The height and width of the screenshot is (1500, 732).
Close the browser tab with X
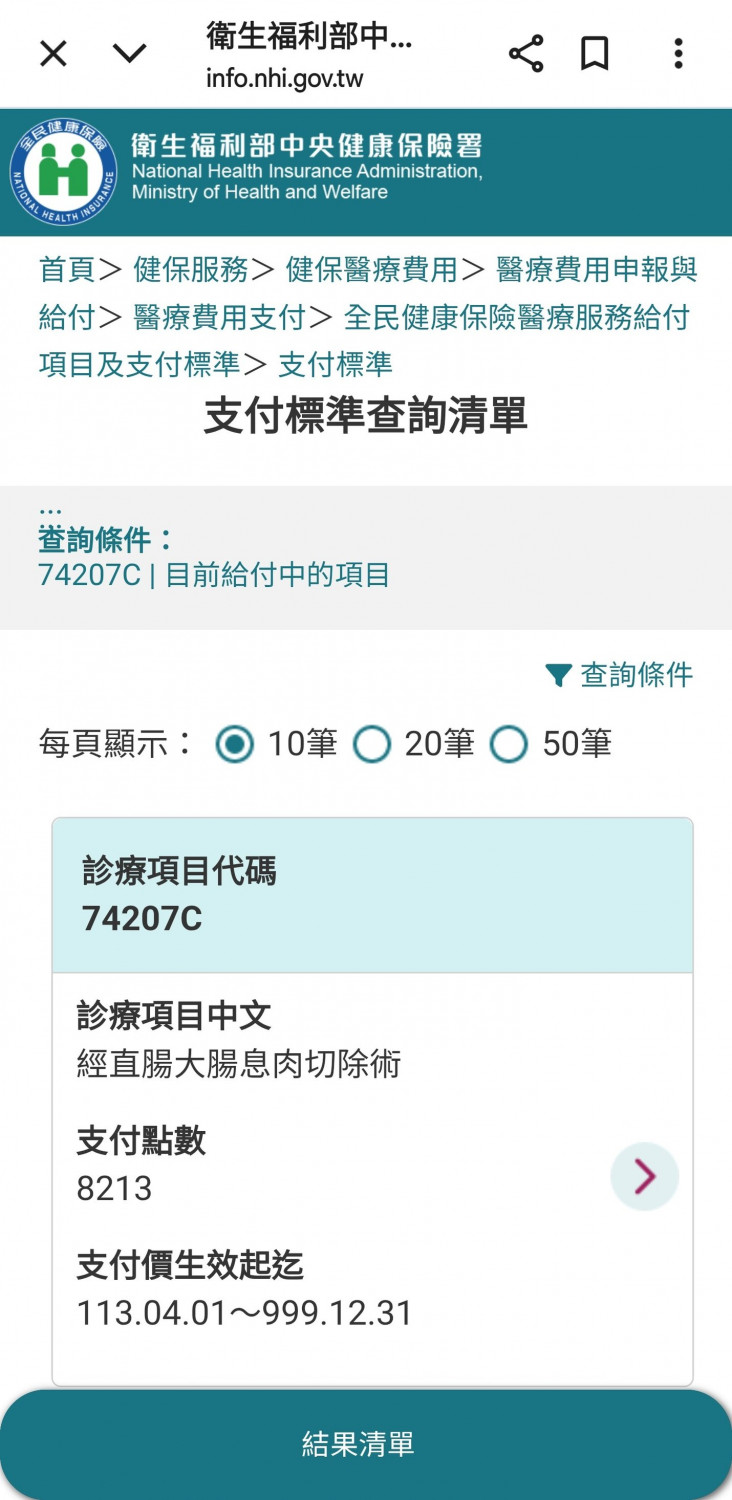point(53,53)
